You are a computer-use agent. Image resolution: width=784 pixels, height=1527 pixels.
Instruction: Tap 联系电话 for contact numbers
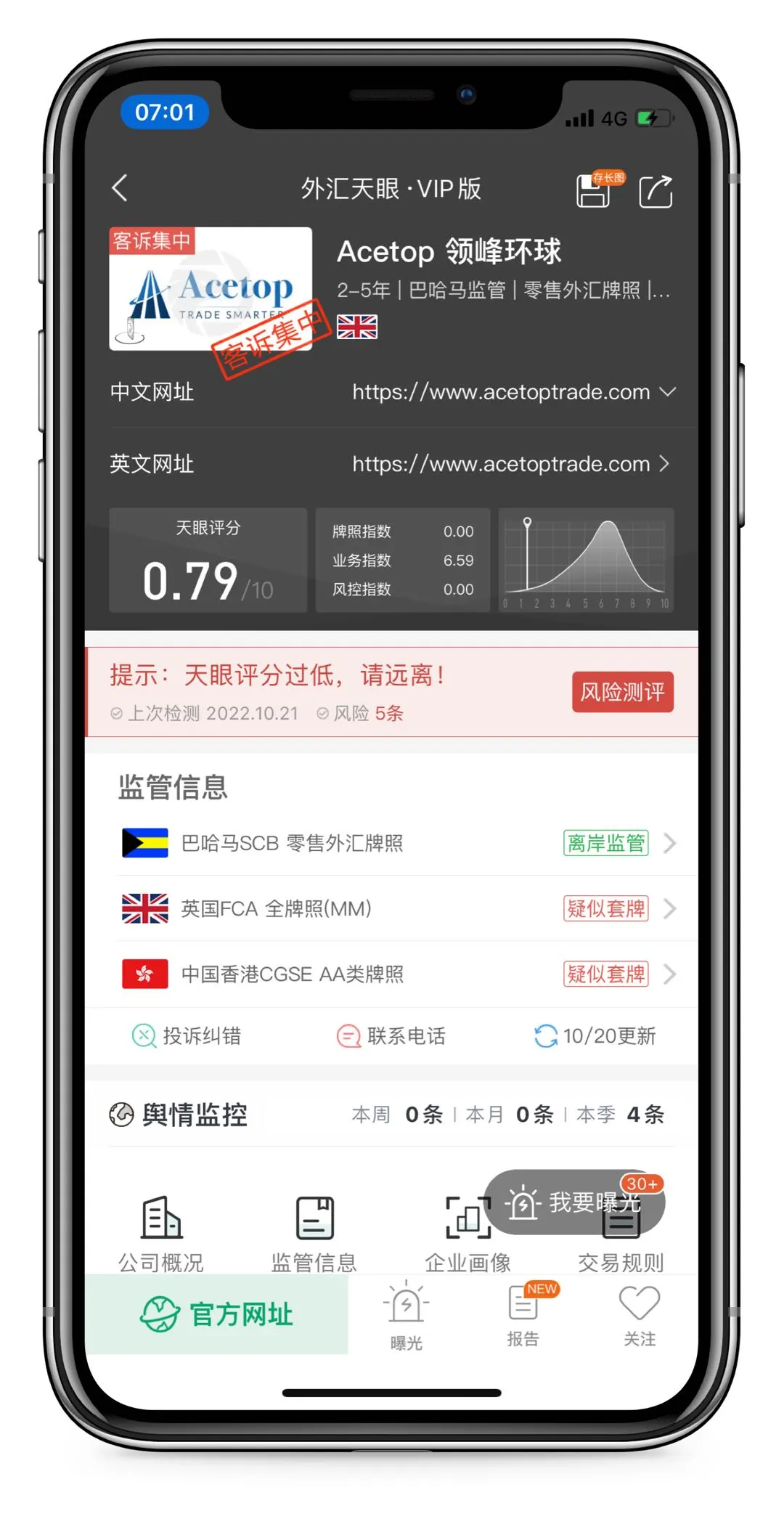391,1035
